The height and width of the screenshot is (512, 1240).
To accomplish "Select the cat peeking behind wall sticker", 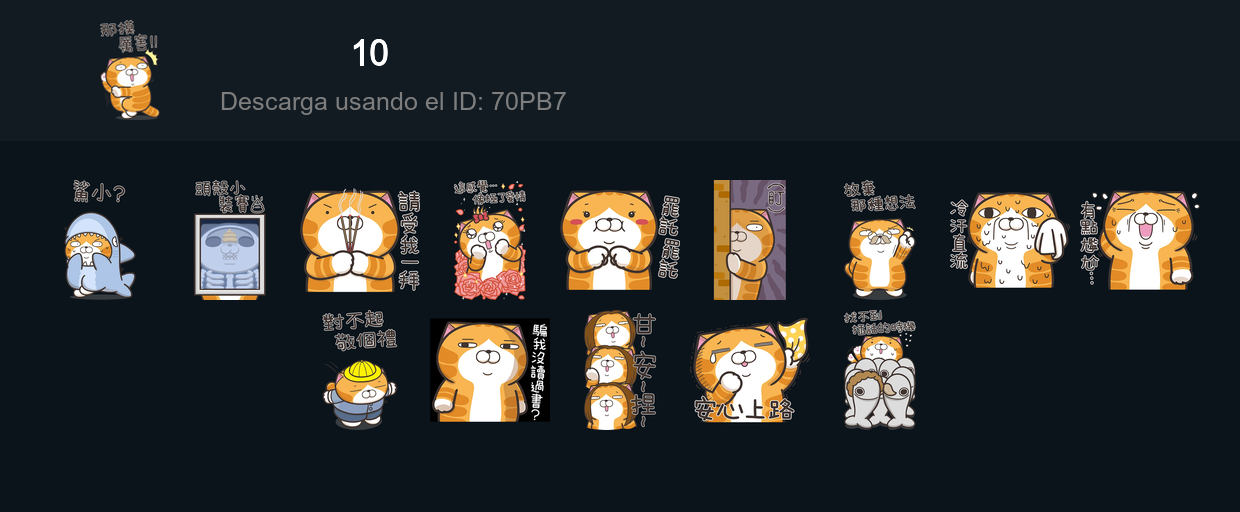I will click(750, 240).
